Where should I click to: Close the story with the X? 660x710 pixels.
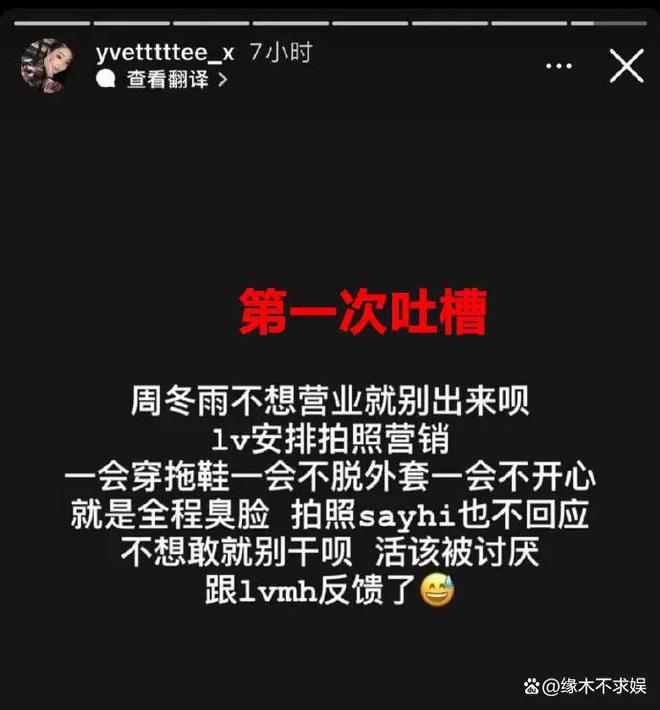click(626, 66)
